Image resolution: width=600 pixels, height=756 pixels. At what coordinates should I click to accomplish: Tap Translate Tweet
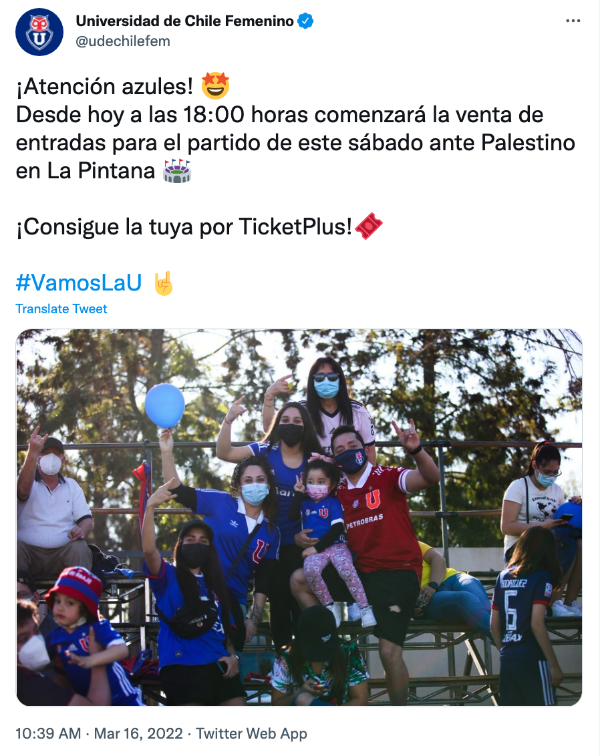[61, 309]
